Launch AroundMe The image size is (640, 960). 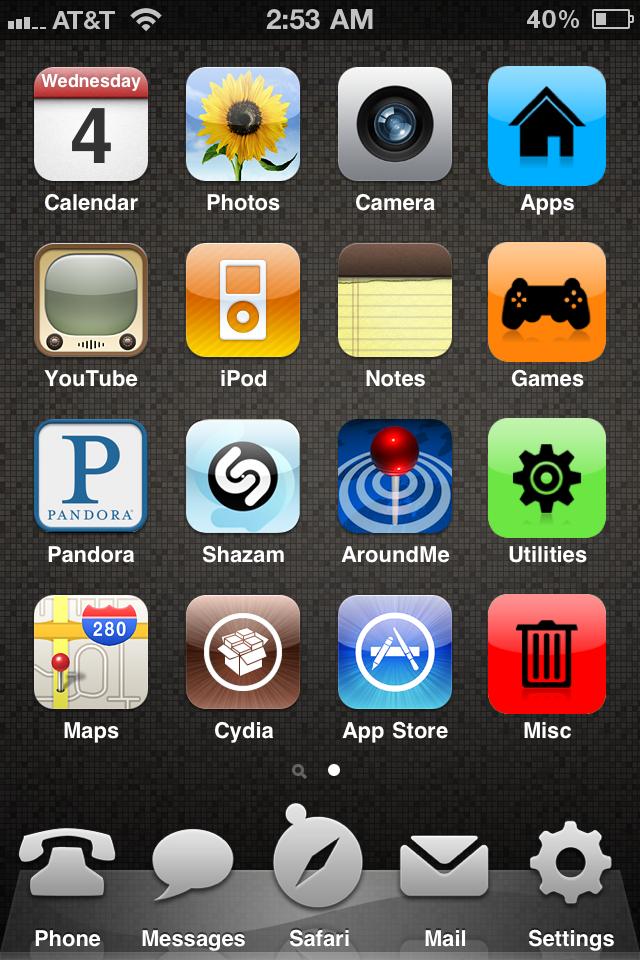point(395,477)
